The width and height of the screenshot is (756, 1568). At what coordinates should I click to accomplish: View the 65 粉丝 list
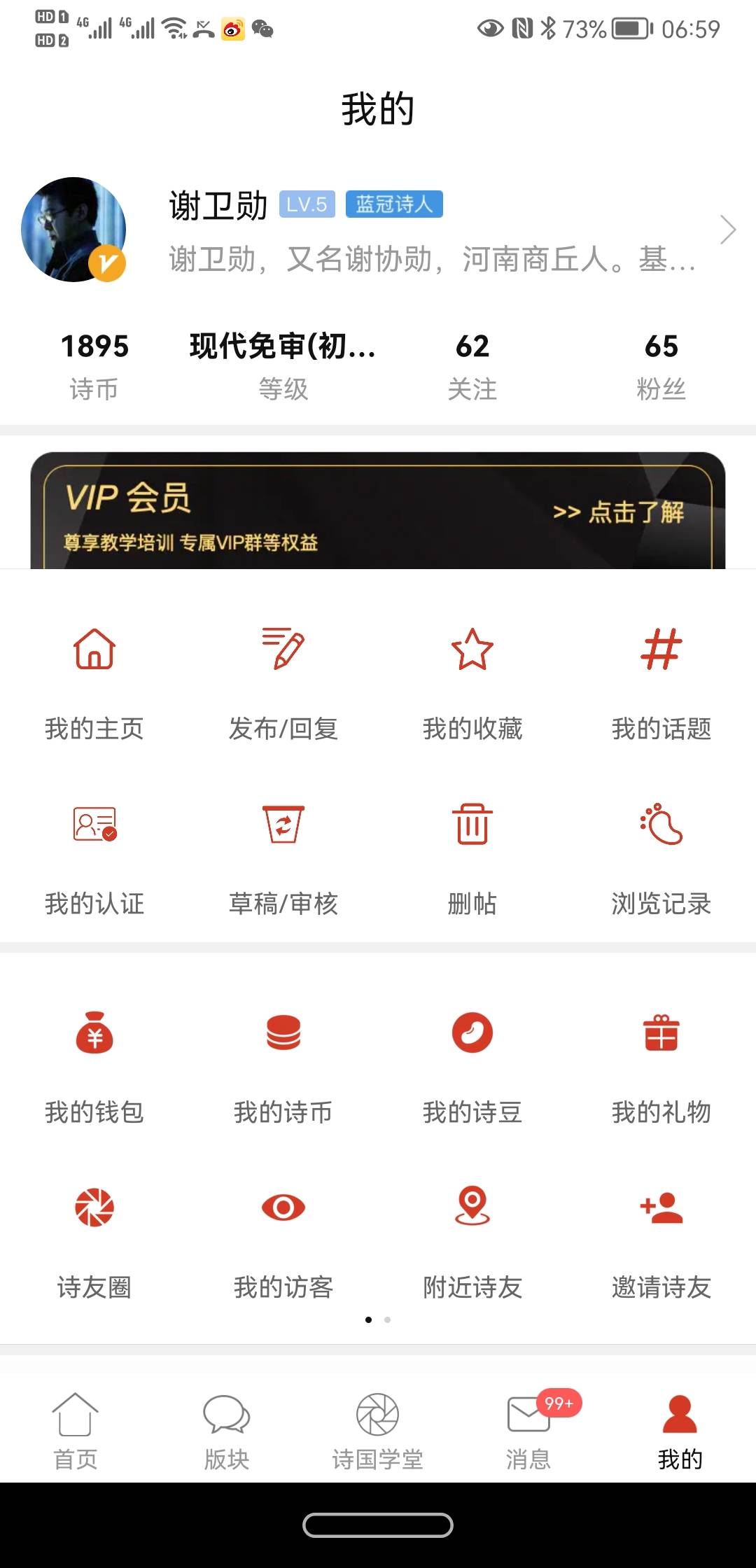coord(661,366)
